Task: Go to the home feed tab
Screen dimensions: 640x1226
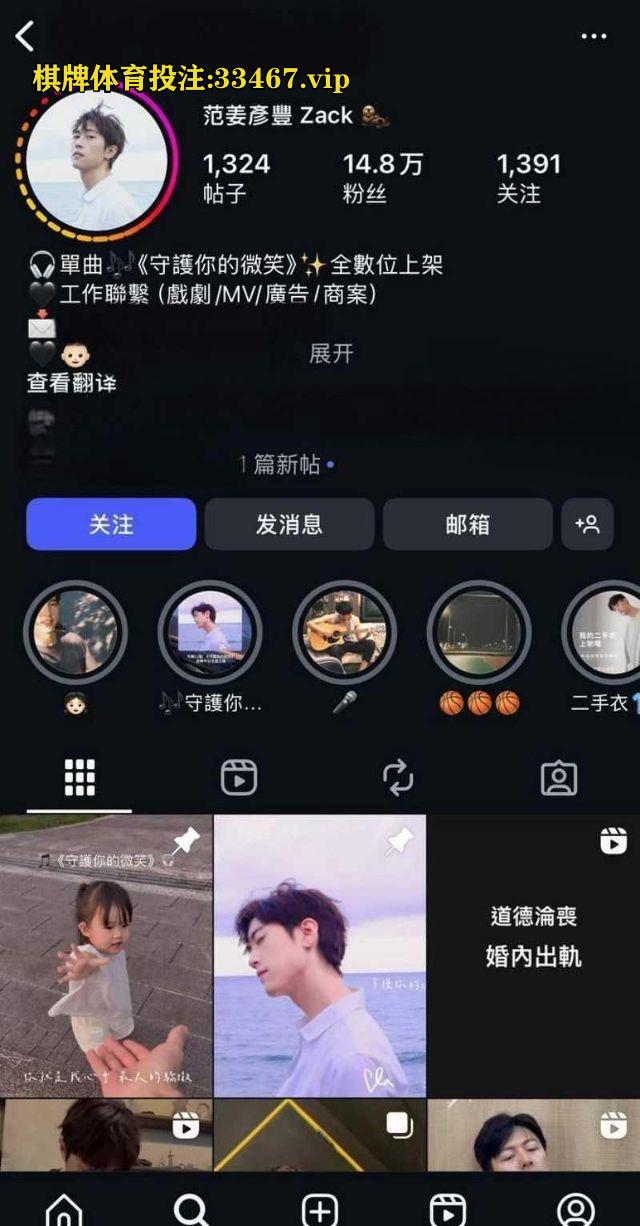Action: [x=64, y=1209]
